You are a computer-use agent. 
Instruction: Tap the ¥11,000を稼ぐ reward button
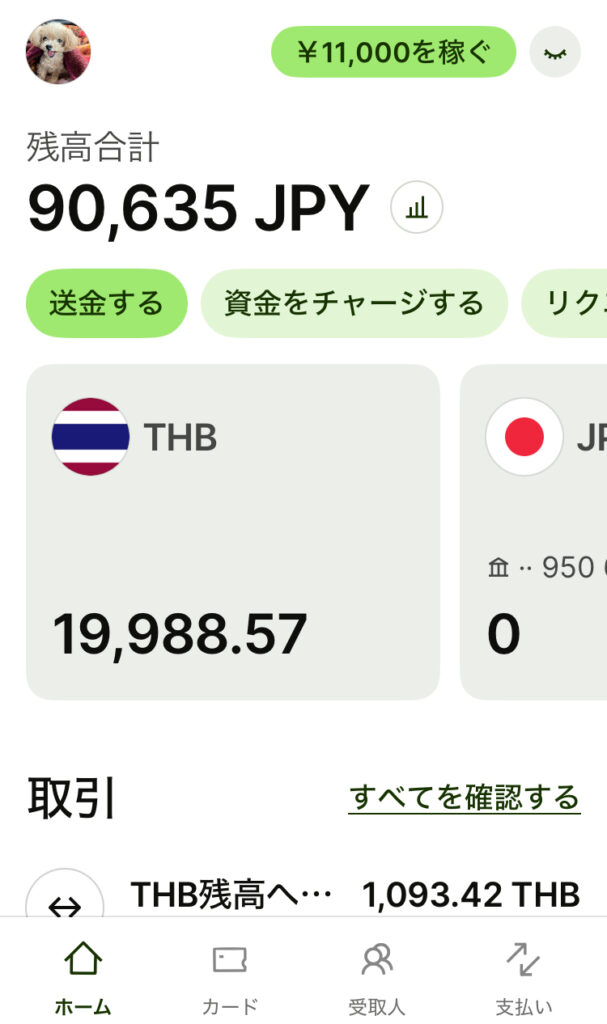393,52
